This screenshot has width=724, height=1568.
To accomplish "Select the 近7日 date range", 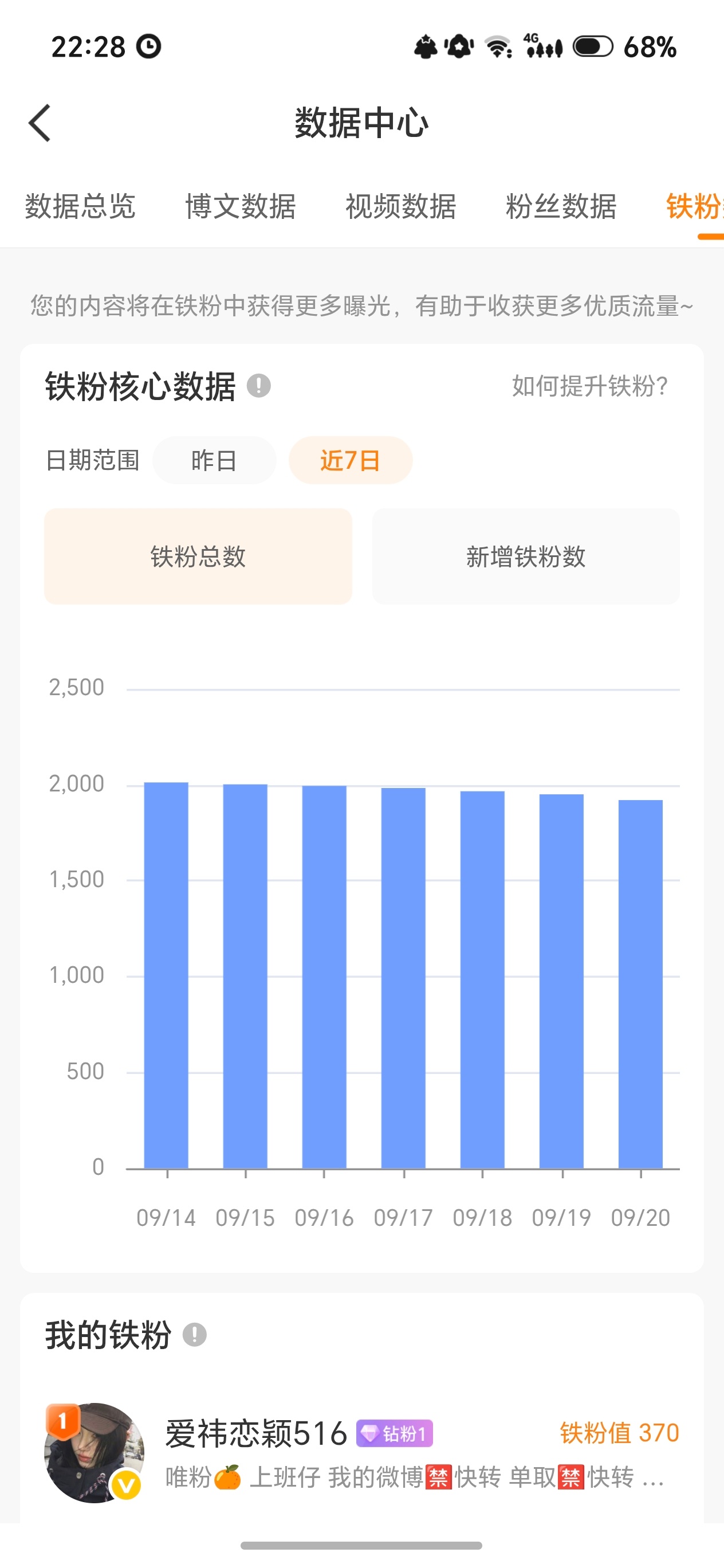I will [351, 460].
